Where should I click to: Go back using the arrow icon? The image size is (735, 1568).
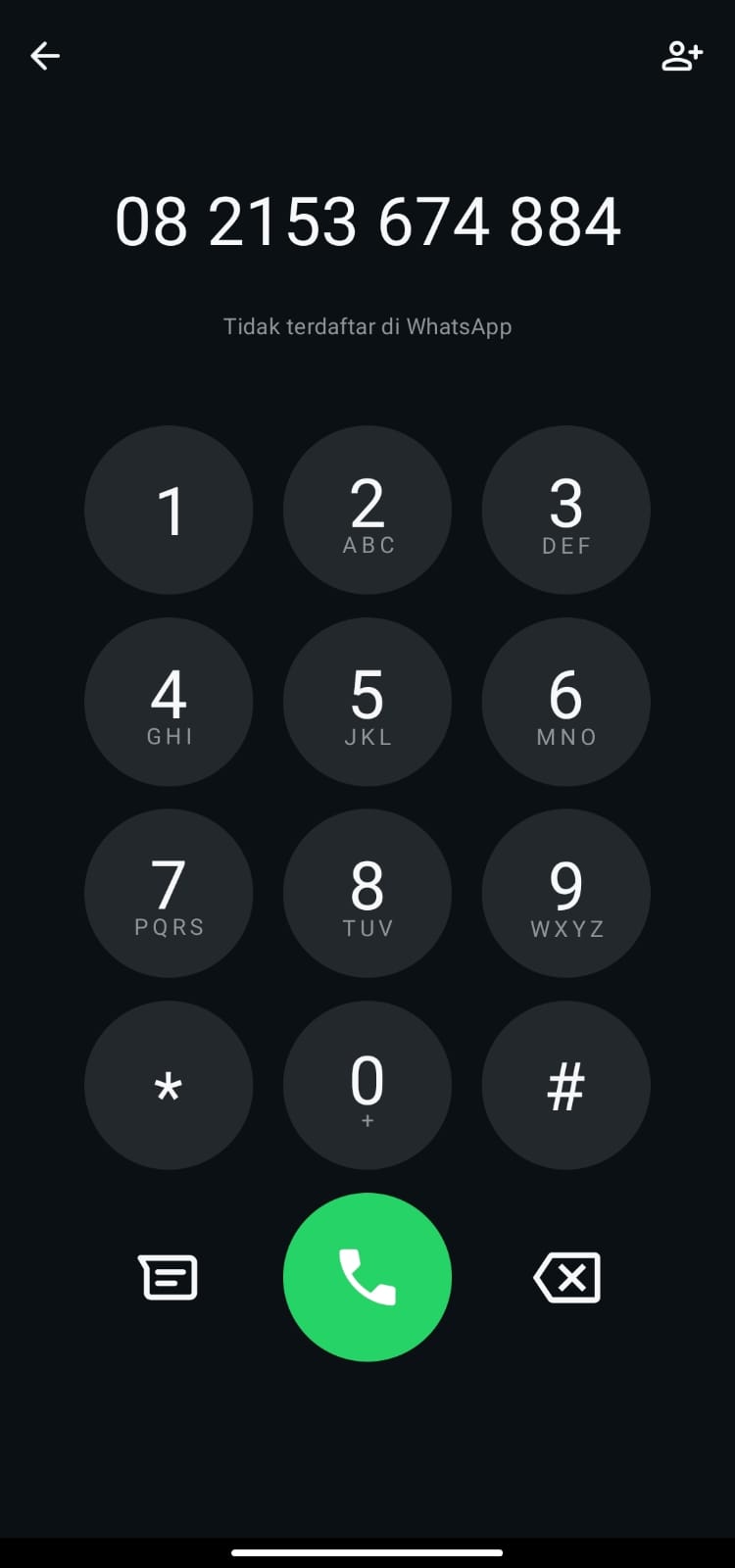pyautogui.click(x=45, y=56)
